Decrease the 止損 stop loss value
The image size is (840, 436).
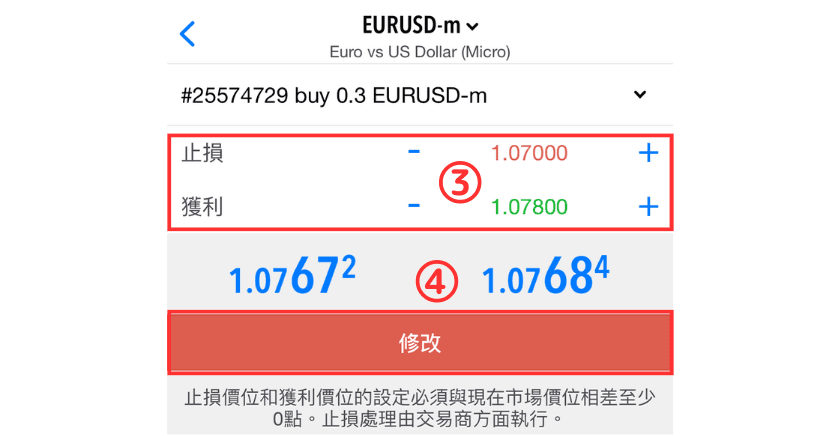click(414, 153)
